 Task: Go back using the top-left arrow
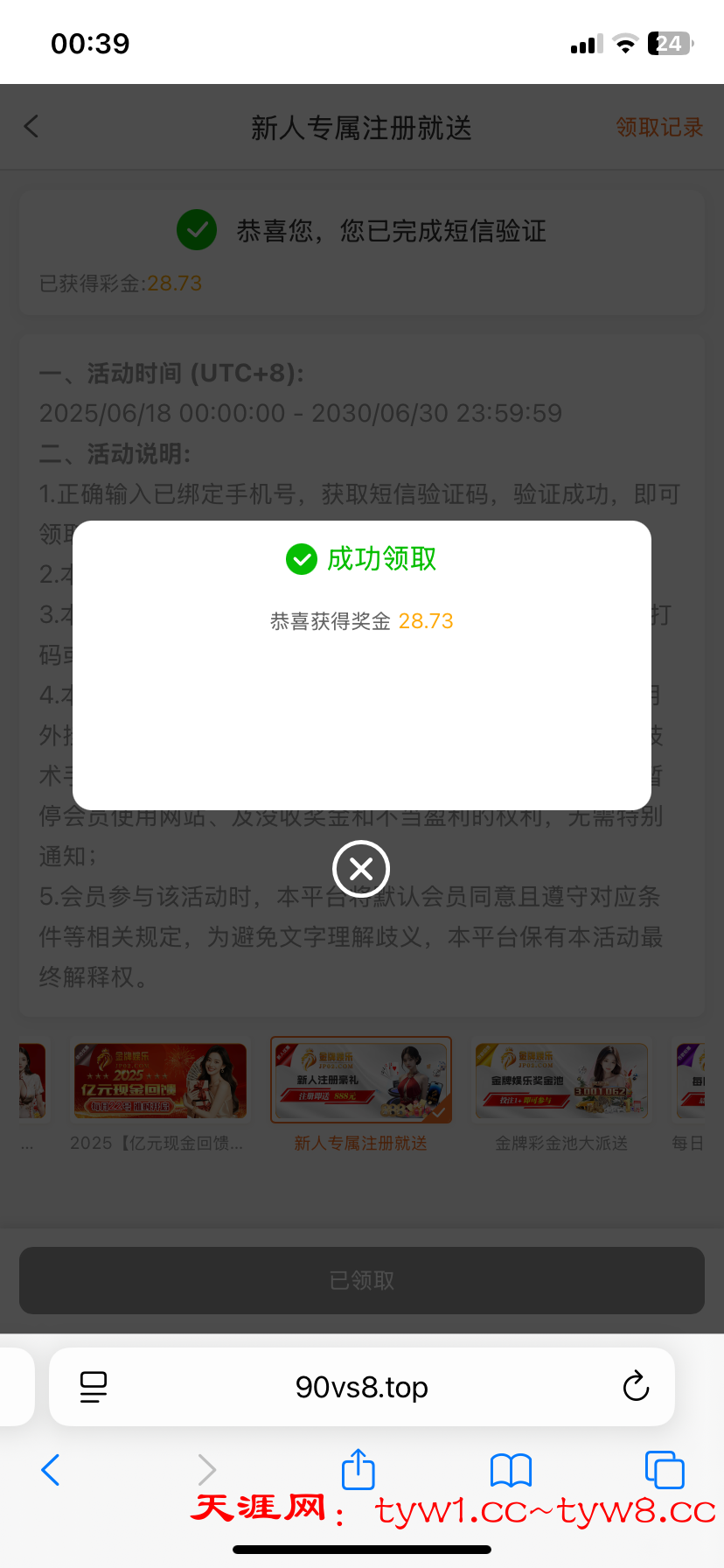click(x=31, y=127)
